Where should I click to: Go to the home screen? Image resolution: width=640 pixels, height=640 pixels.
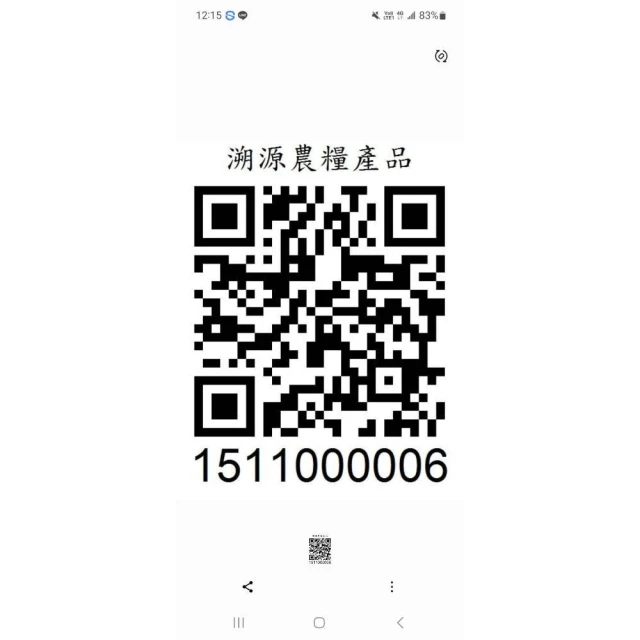coord(319,622)
